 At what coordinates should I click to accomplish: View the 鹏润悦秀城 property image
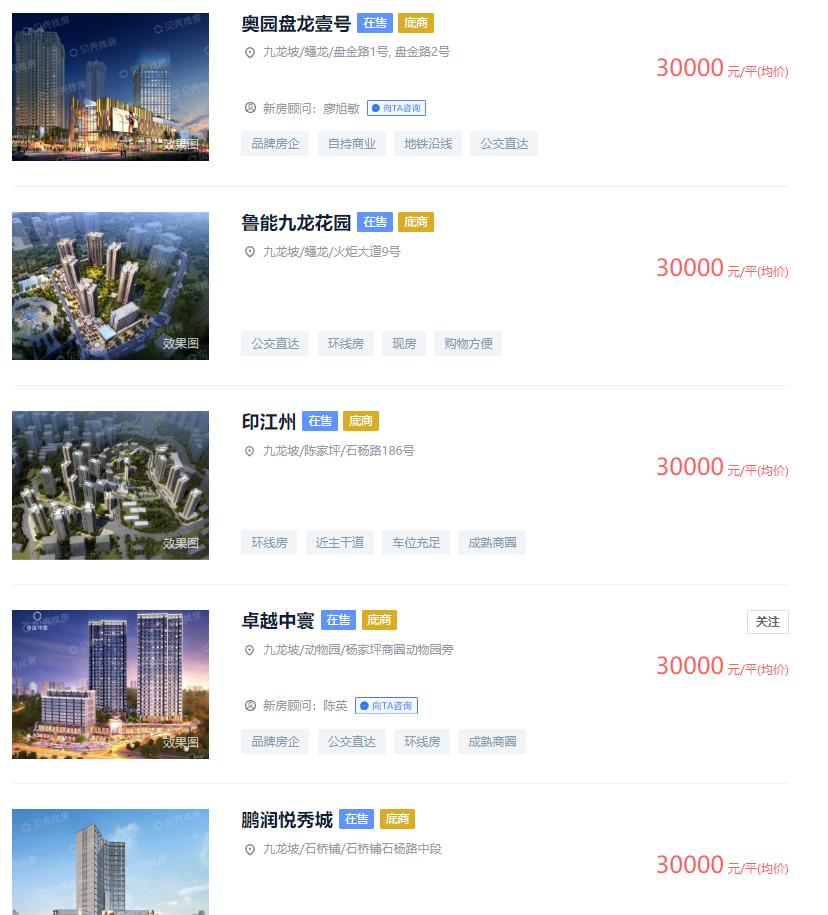110,862
